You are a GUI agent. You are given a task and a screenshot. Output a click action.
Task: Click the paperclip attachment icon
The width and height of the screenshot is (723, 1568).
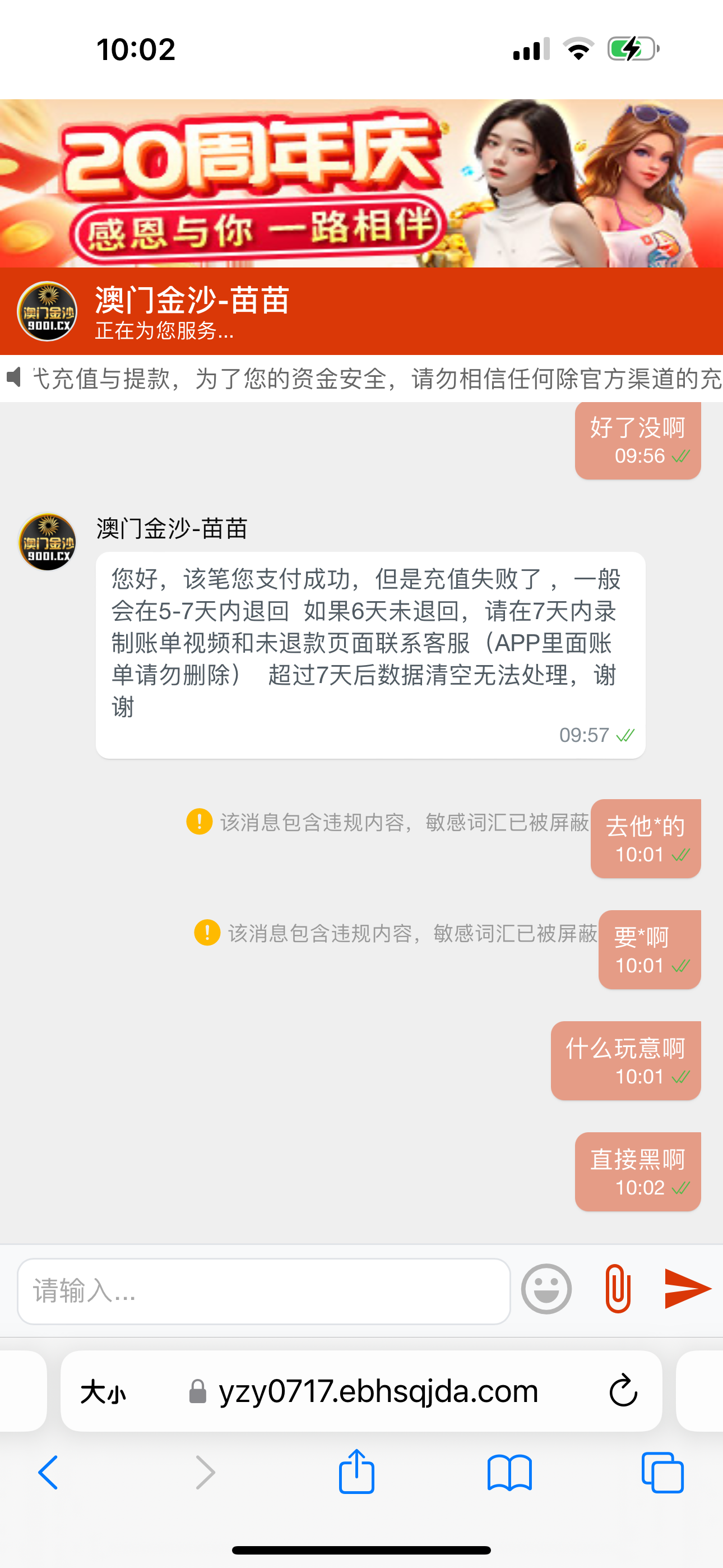click(x=617, y=1288)
